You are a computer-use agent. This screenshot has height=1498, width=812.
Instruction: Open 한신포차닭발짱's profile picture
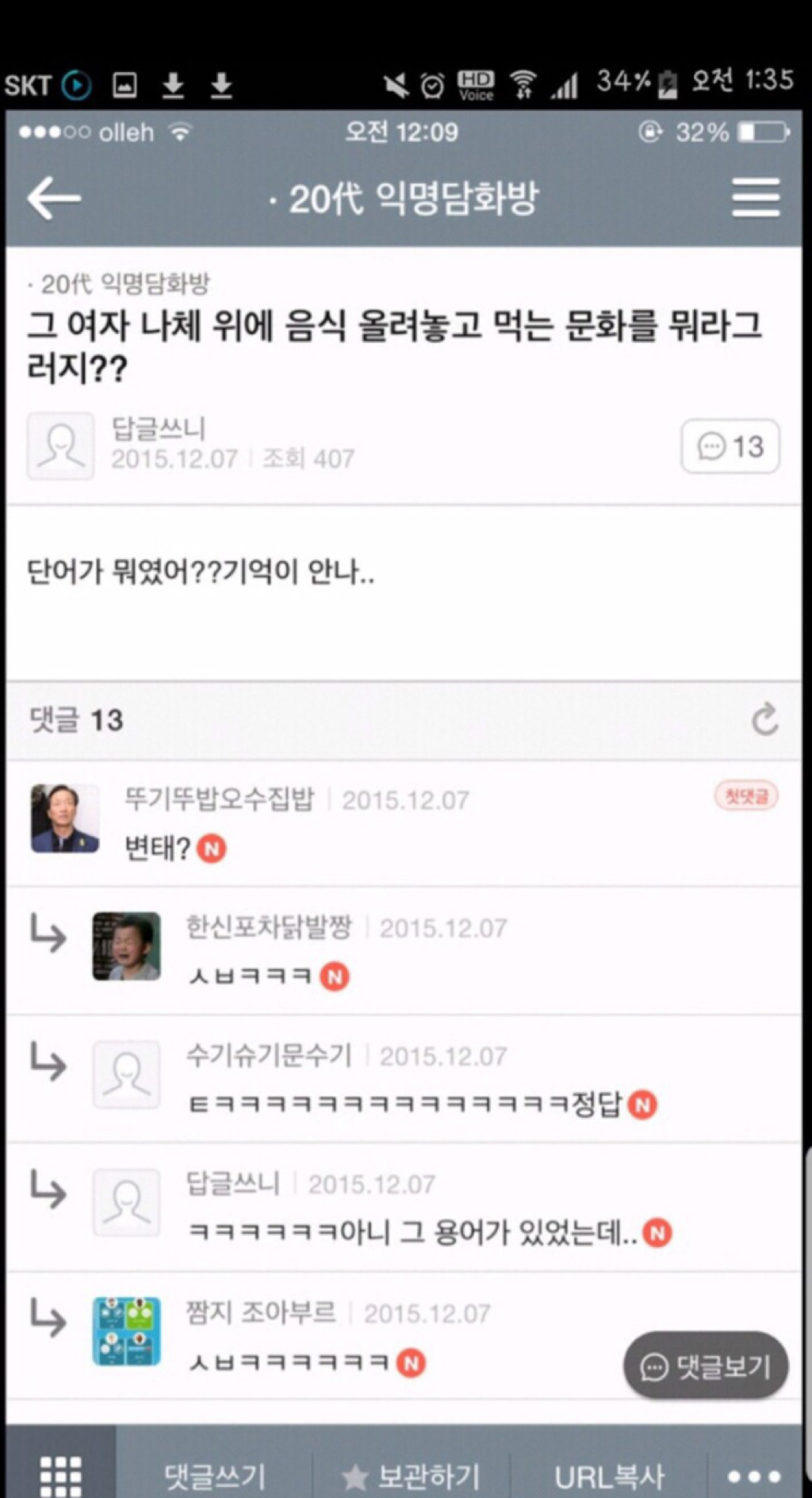127,946
